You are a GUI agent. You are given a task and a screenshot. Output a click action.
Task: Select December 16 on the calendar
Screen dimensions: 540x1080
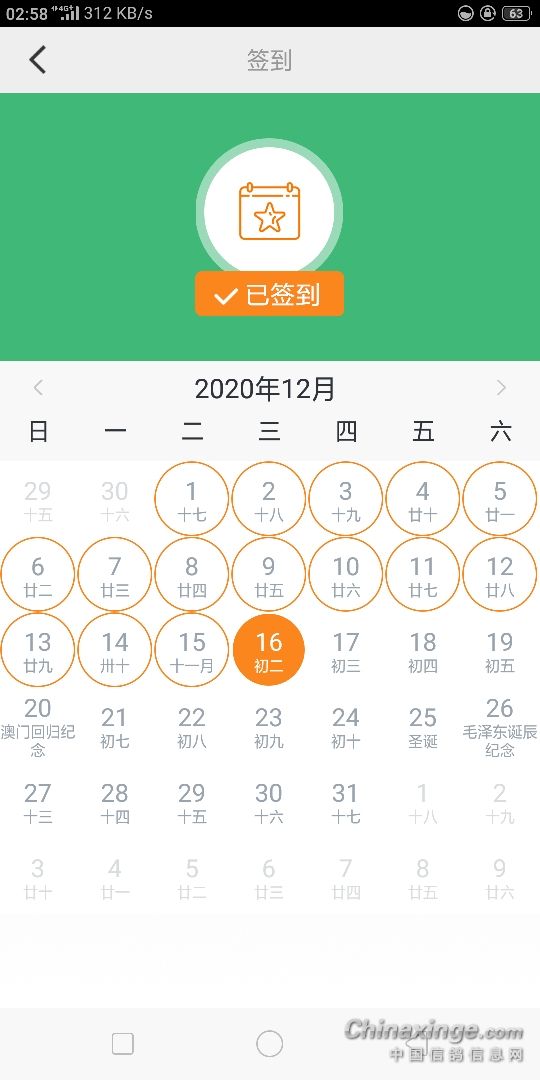(x=269, y=650)
